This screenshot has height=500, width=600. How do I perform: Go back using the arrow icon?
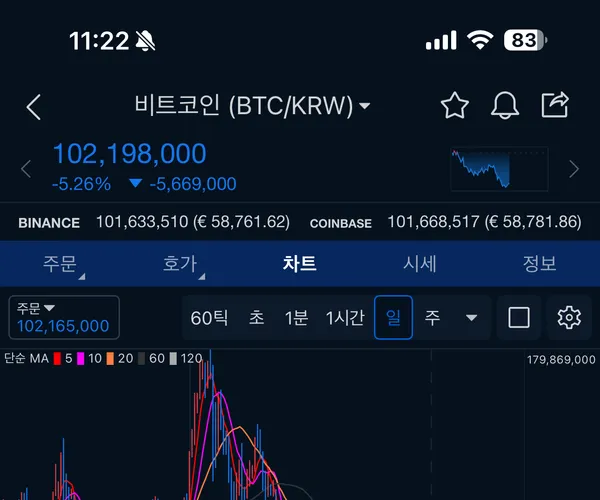point(33,107)
